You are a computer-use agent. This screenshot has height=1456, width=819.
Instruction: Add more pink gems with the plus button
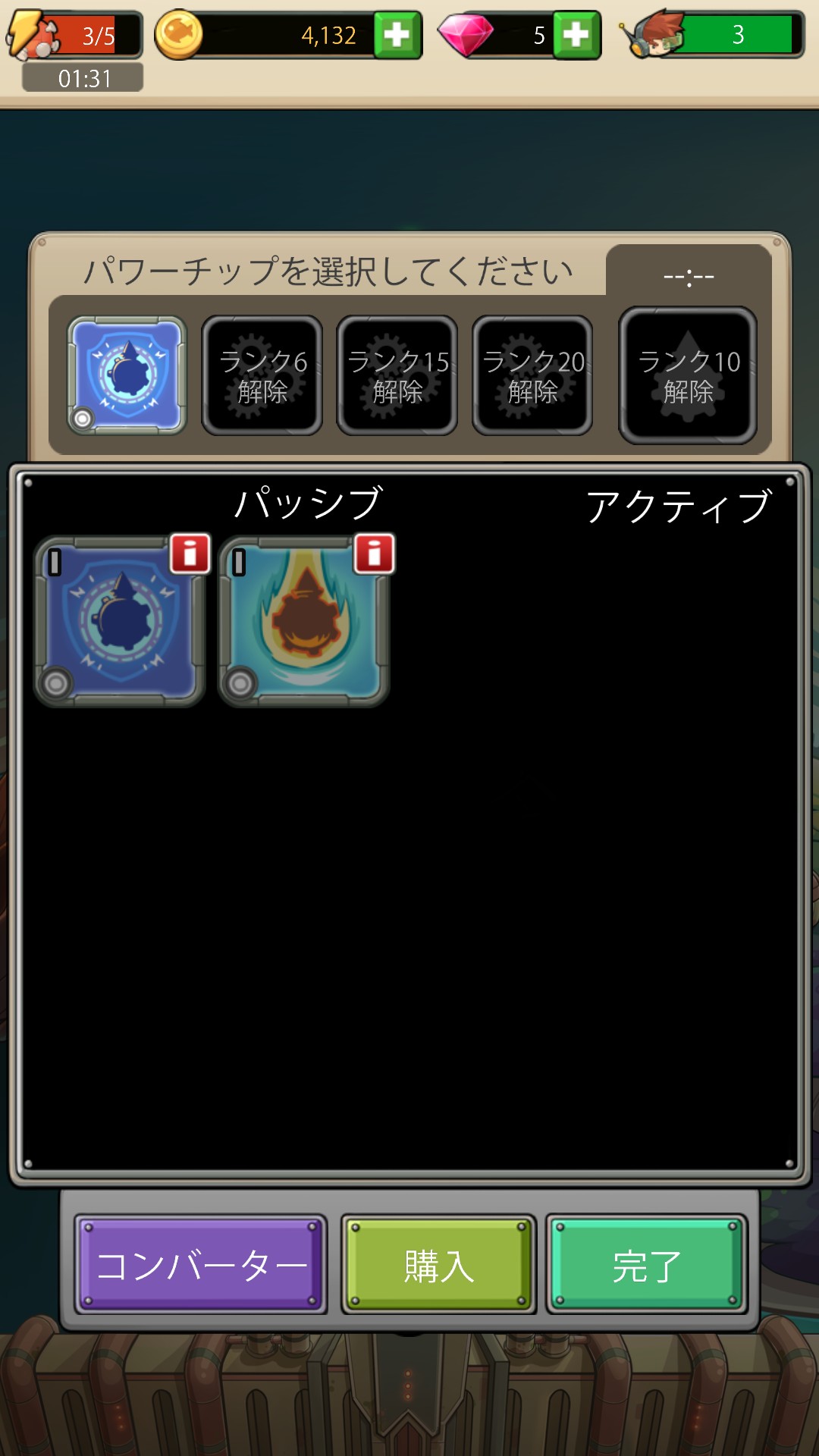pyautogui.click(x=576, y=35)
